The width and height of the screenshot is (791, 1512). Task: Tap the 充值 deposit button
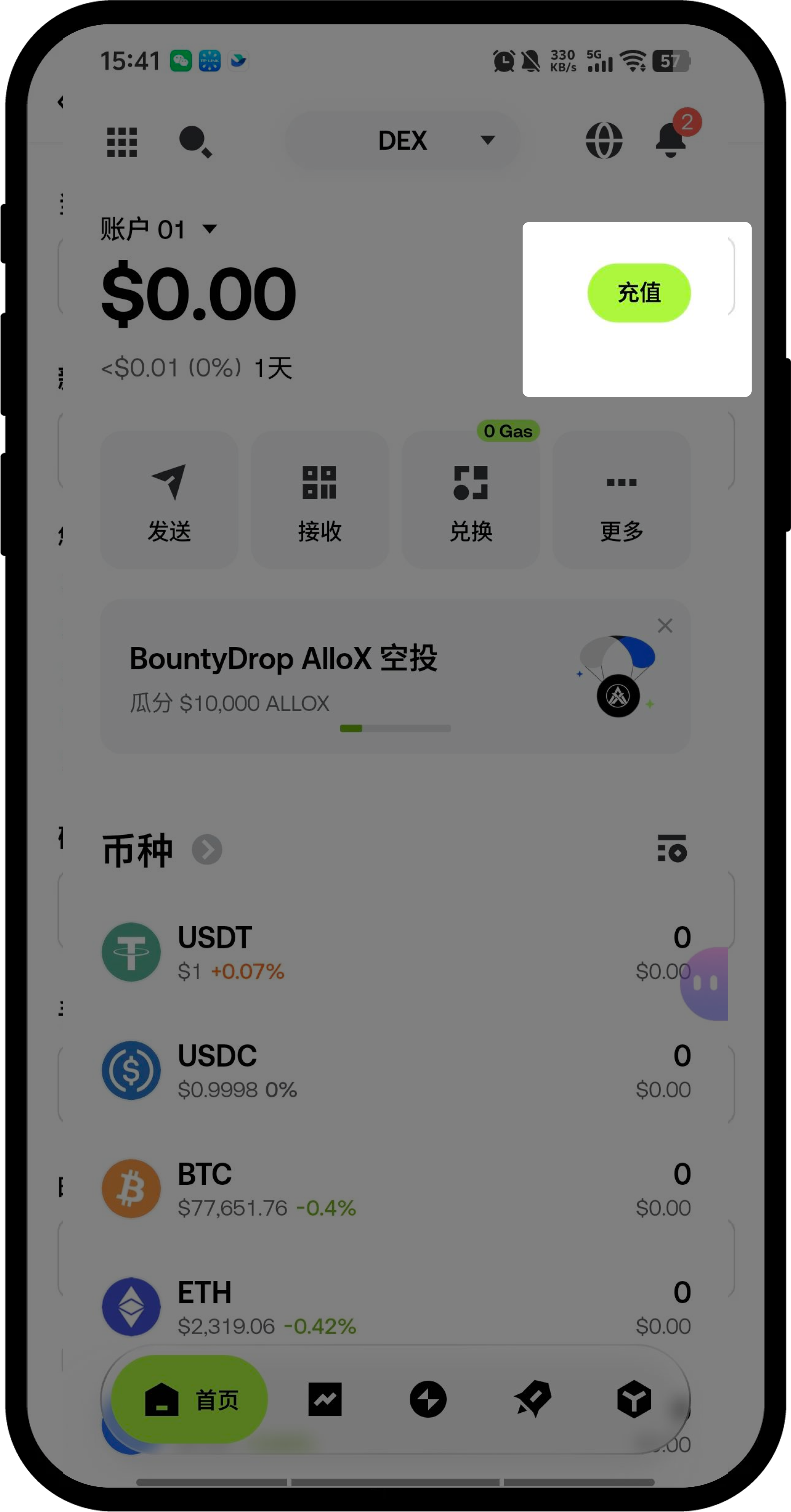pos(638,293)
